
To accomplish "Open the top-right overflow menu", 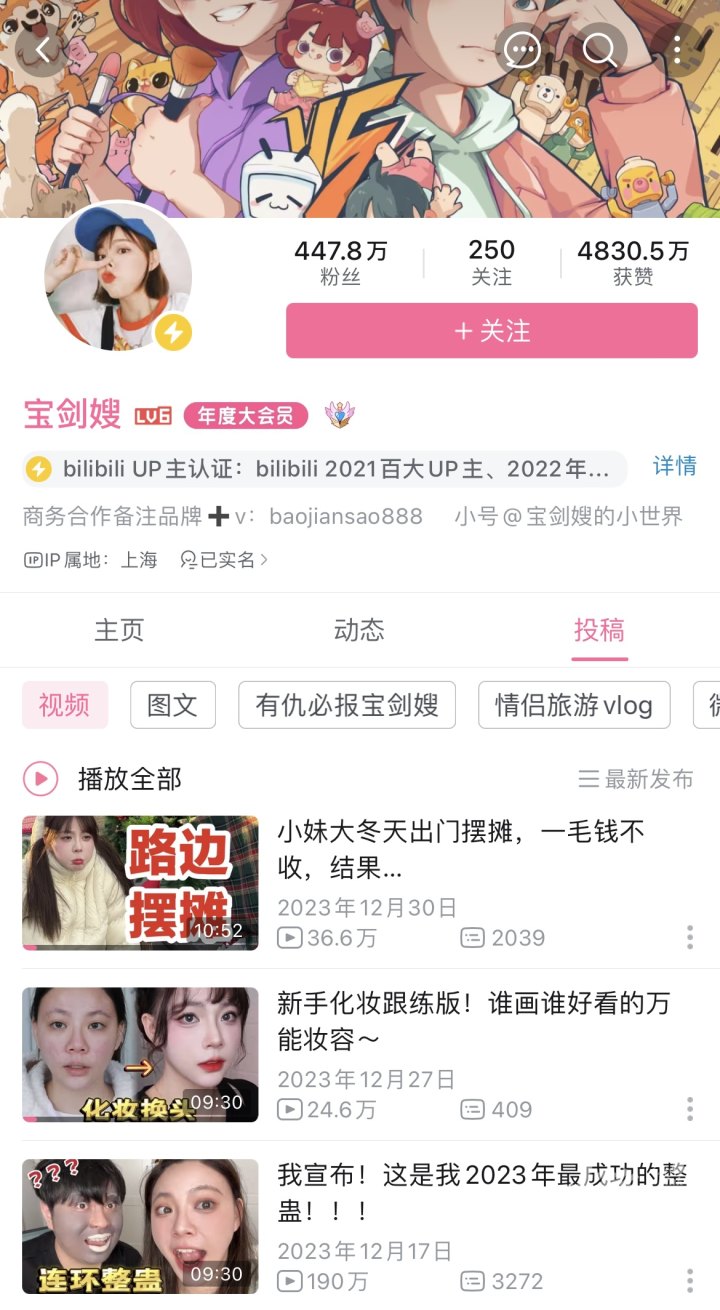I will click(677, 48).
